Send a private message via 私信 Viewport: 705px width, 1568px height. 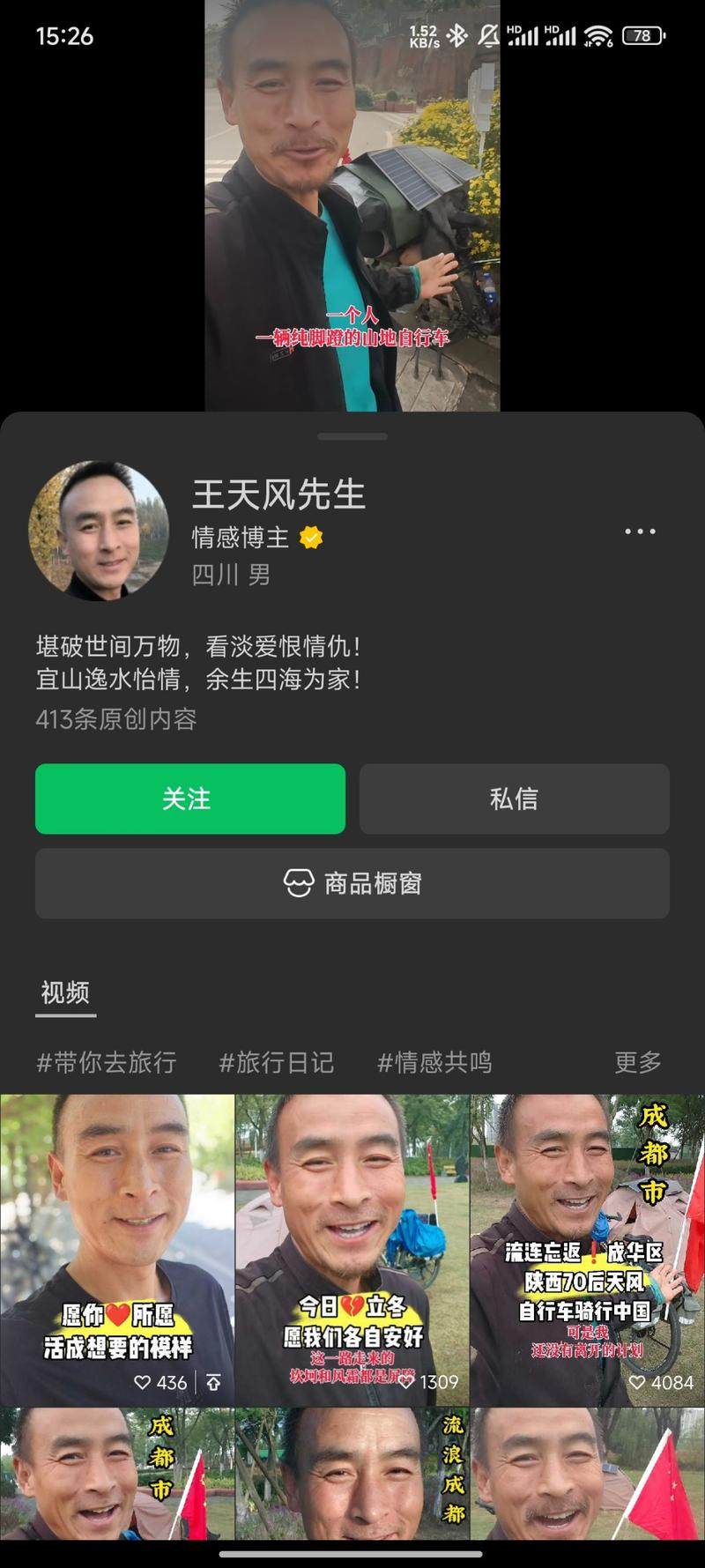pos(514,799)
